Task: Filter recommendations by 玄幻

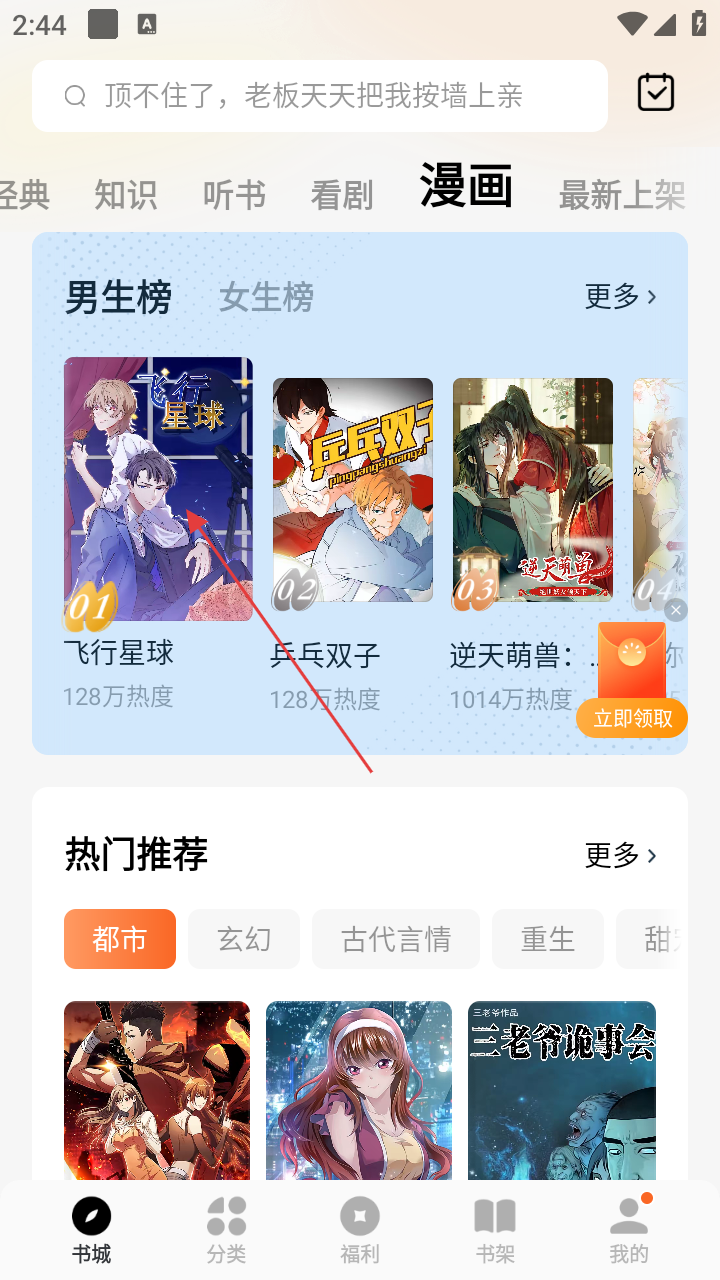Action: coord(244,939)
